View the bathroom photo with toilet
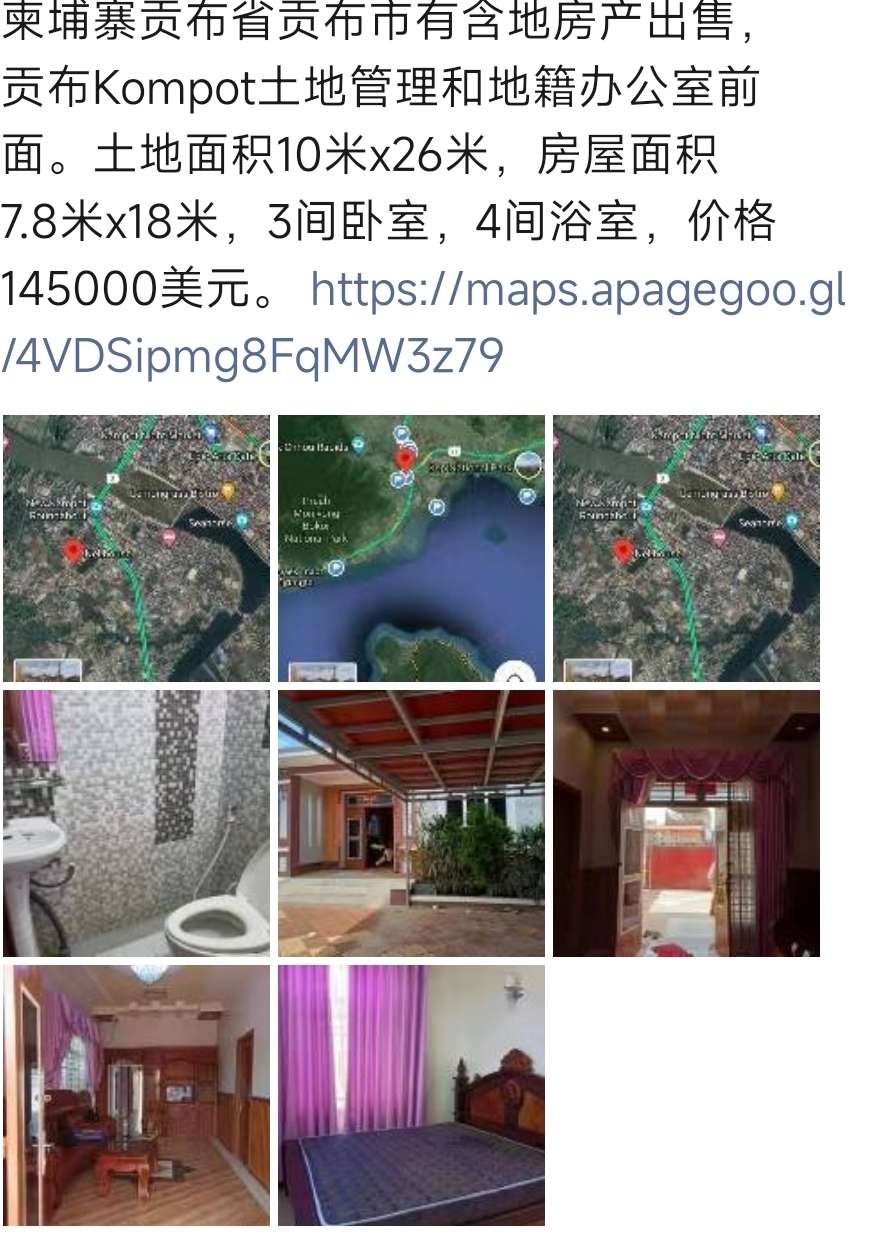 [136, 823]
